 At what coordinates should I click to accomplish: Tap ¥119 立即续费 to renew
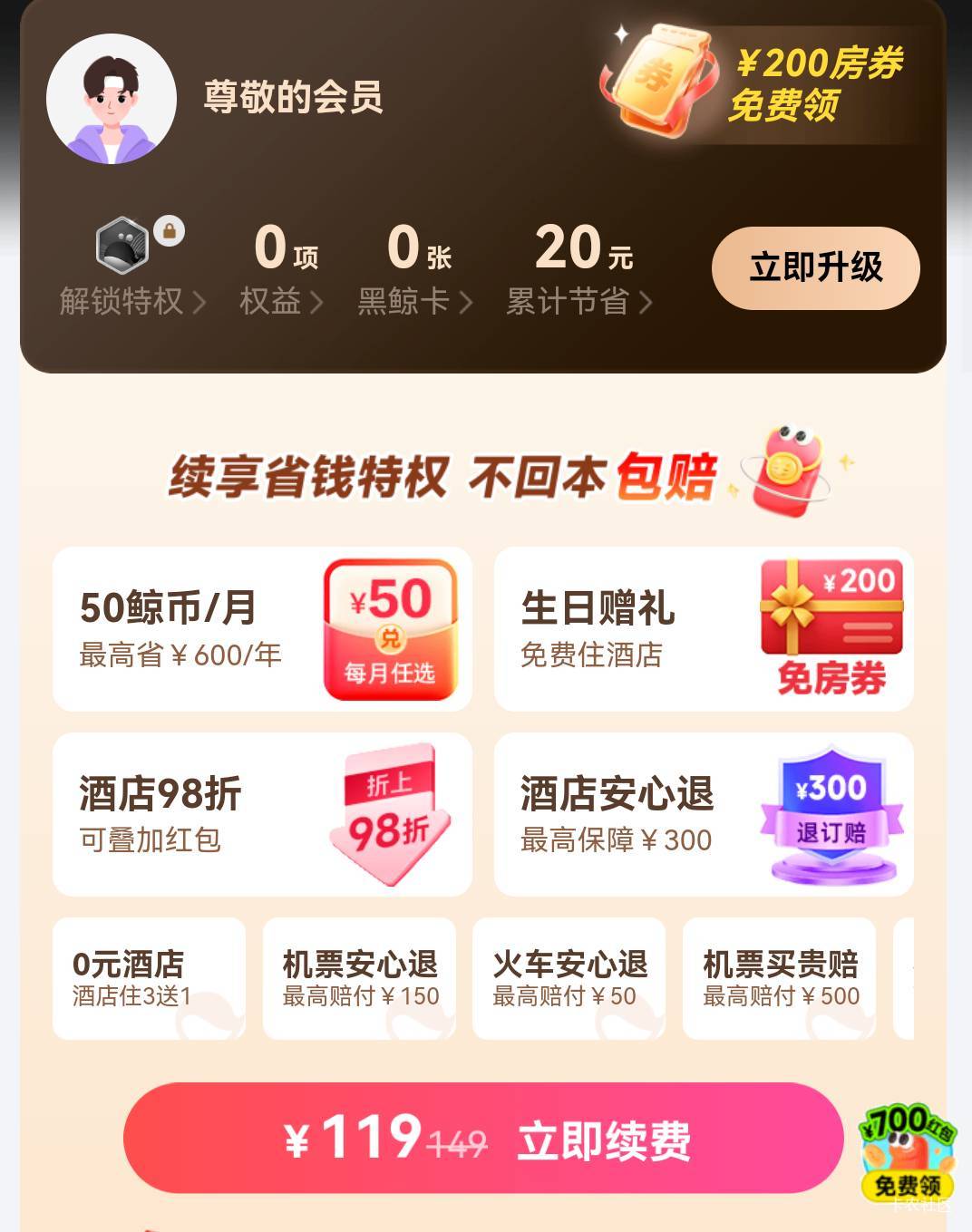click(484, 1139)
